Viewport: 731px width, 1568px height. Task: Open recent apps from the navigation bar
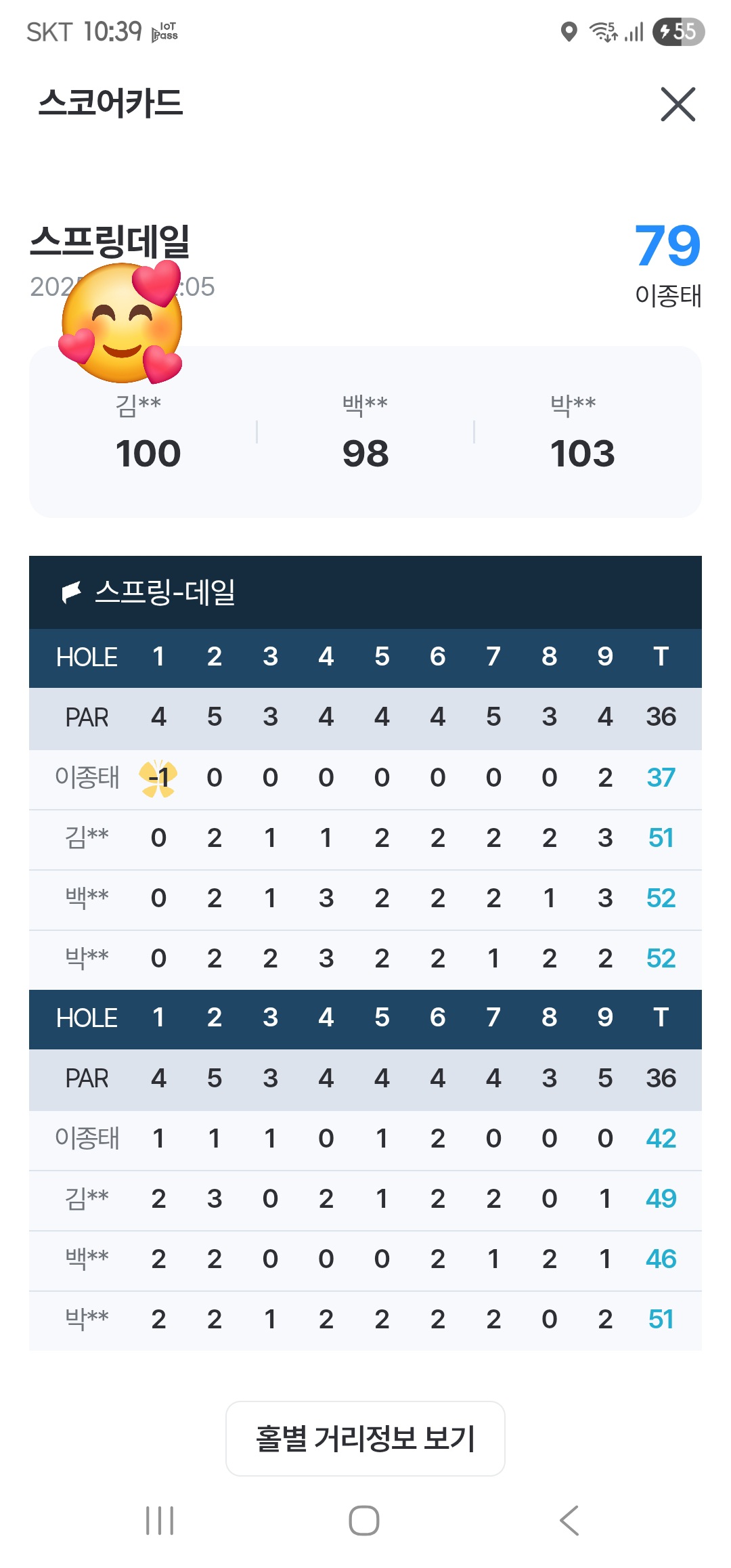tap(160, 1521)
